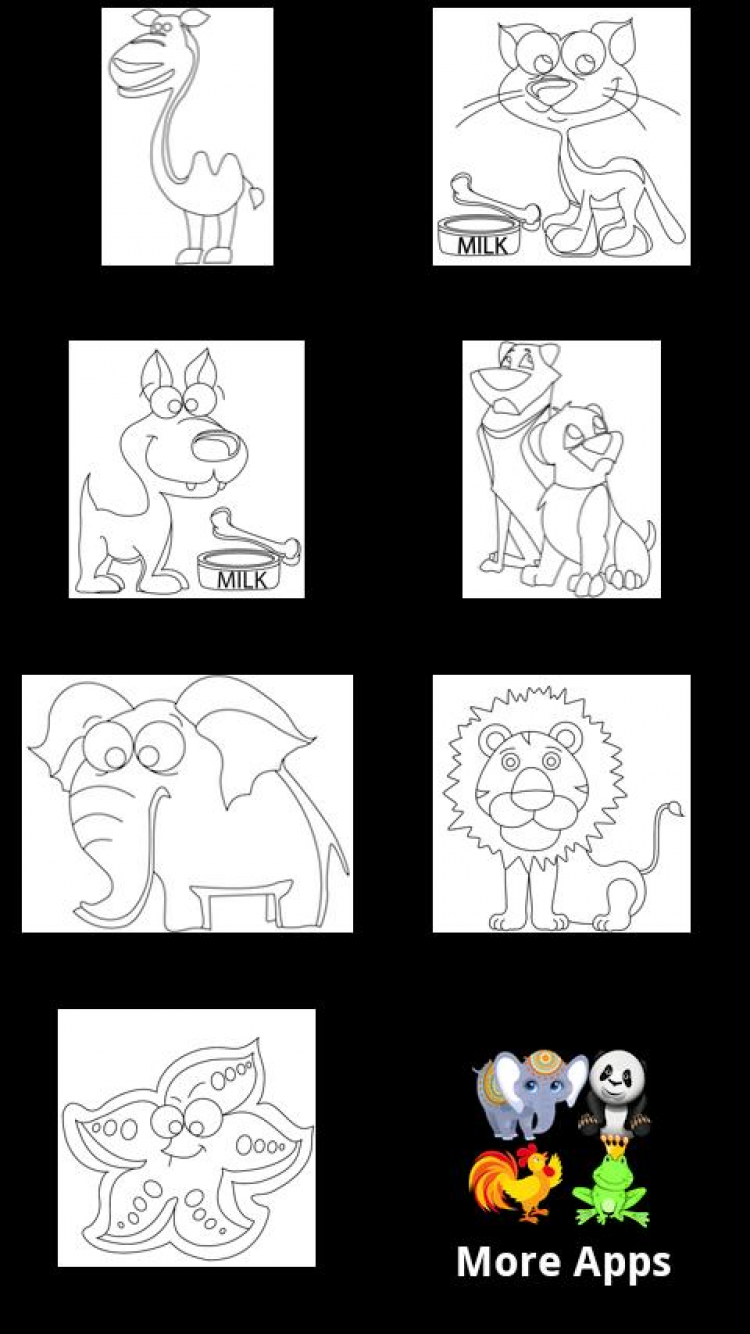Open the camel coloring page
750x1334 pixels.
point(187,136)
